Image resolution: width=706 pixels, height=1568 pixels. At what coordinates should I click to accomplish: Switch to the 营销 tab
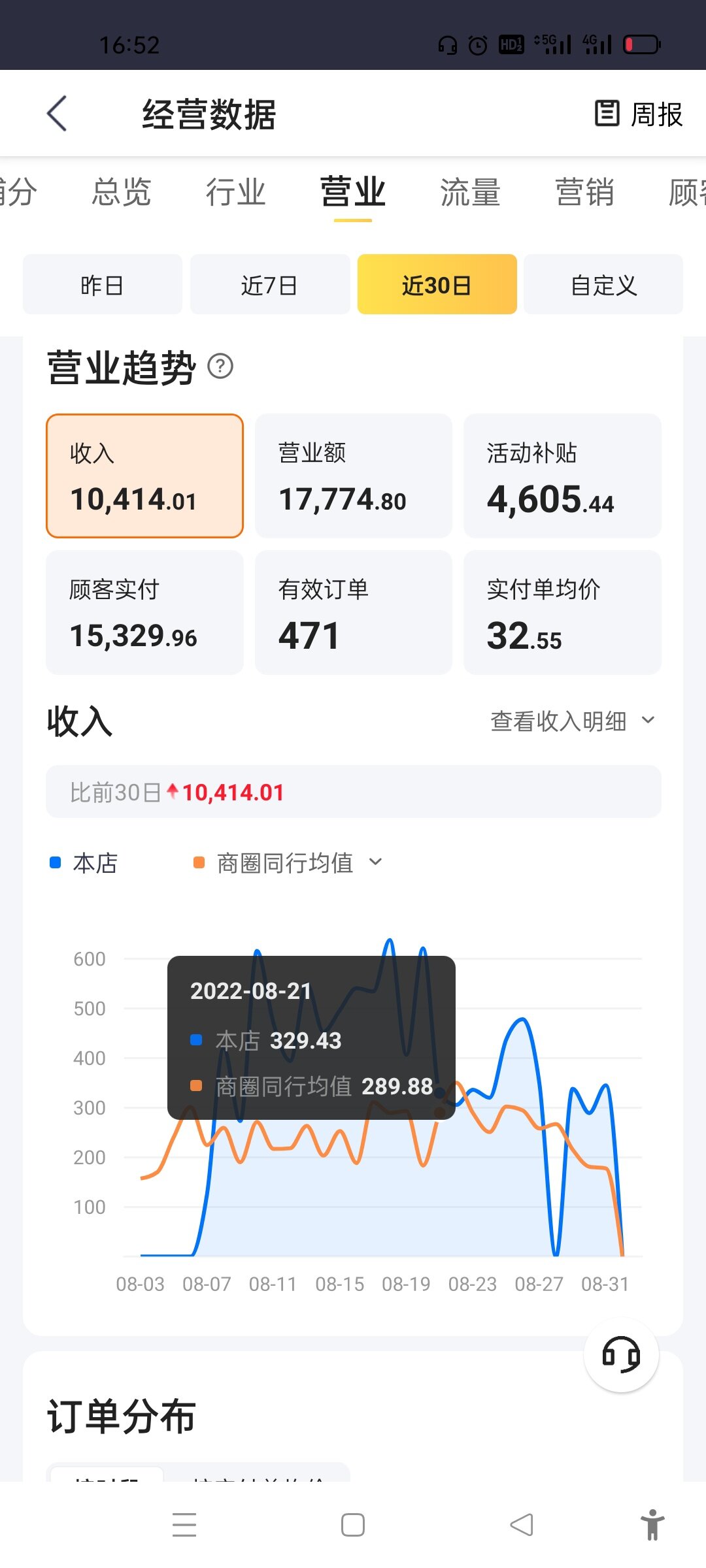[x=584, y=193]
